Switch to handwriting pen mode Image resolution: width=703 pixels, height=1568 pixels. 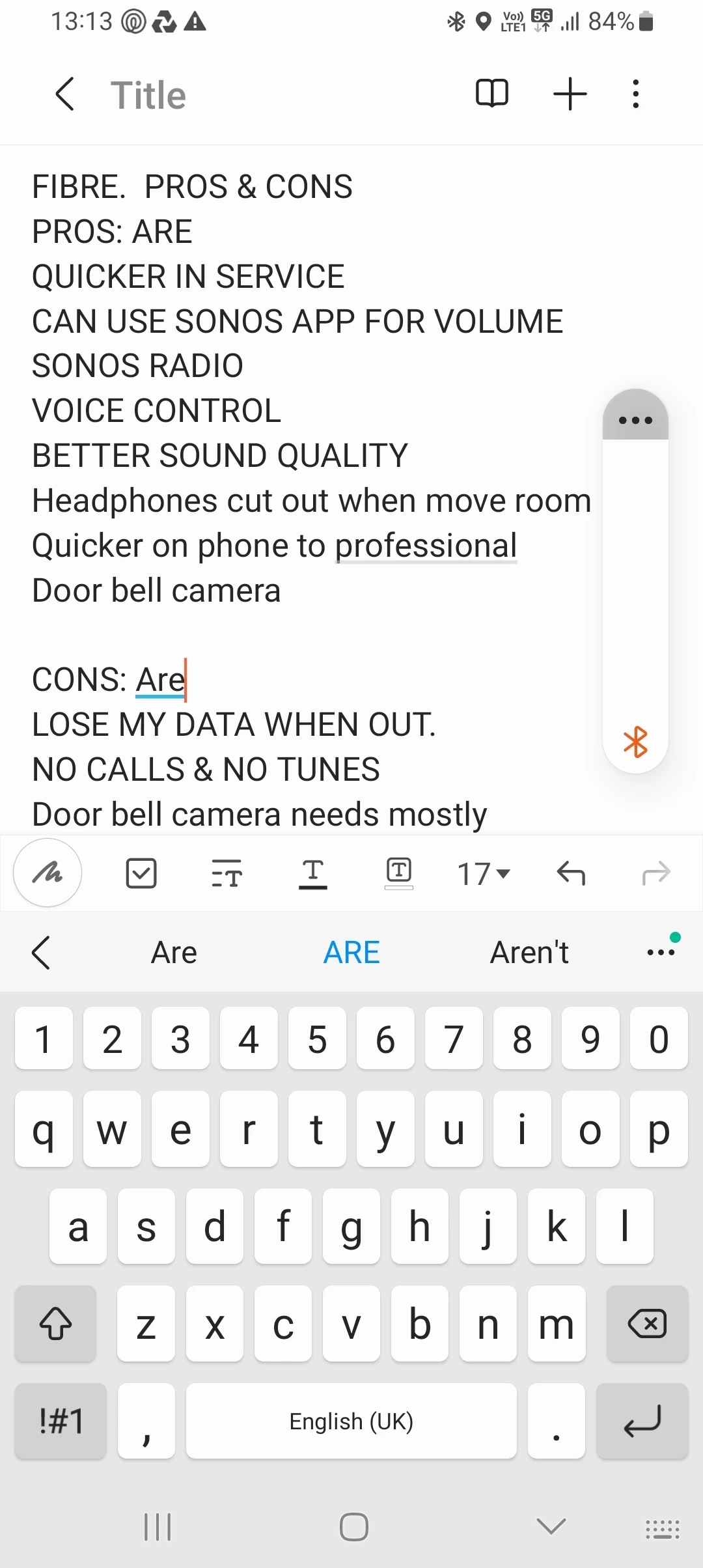(48, 873)
